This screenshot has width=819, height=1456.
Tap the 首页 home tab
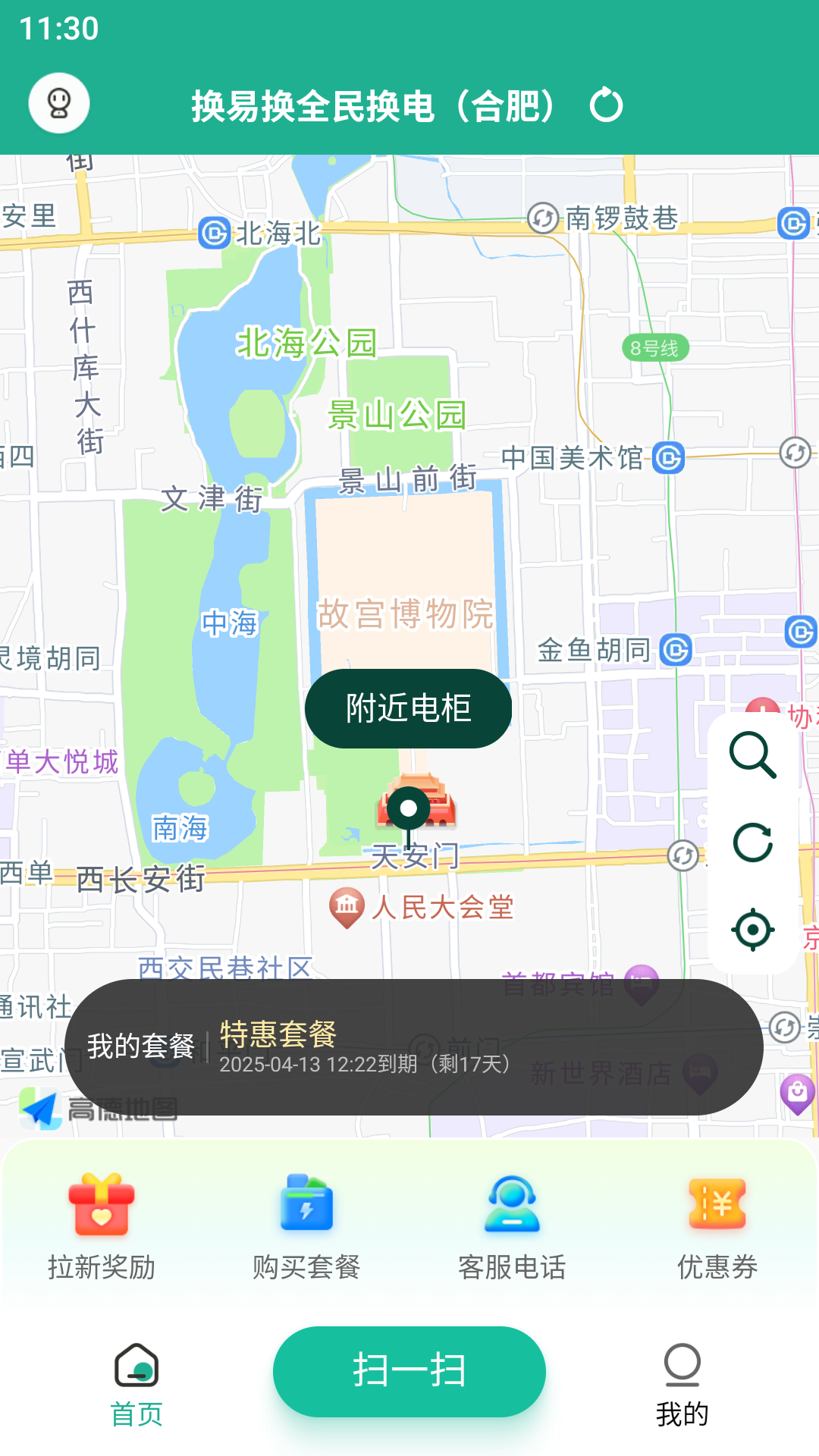(x=137, y=1384)
